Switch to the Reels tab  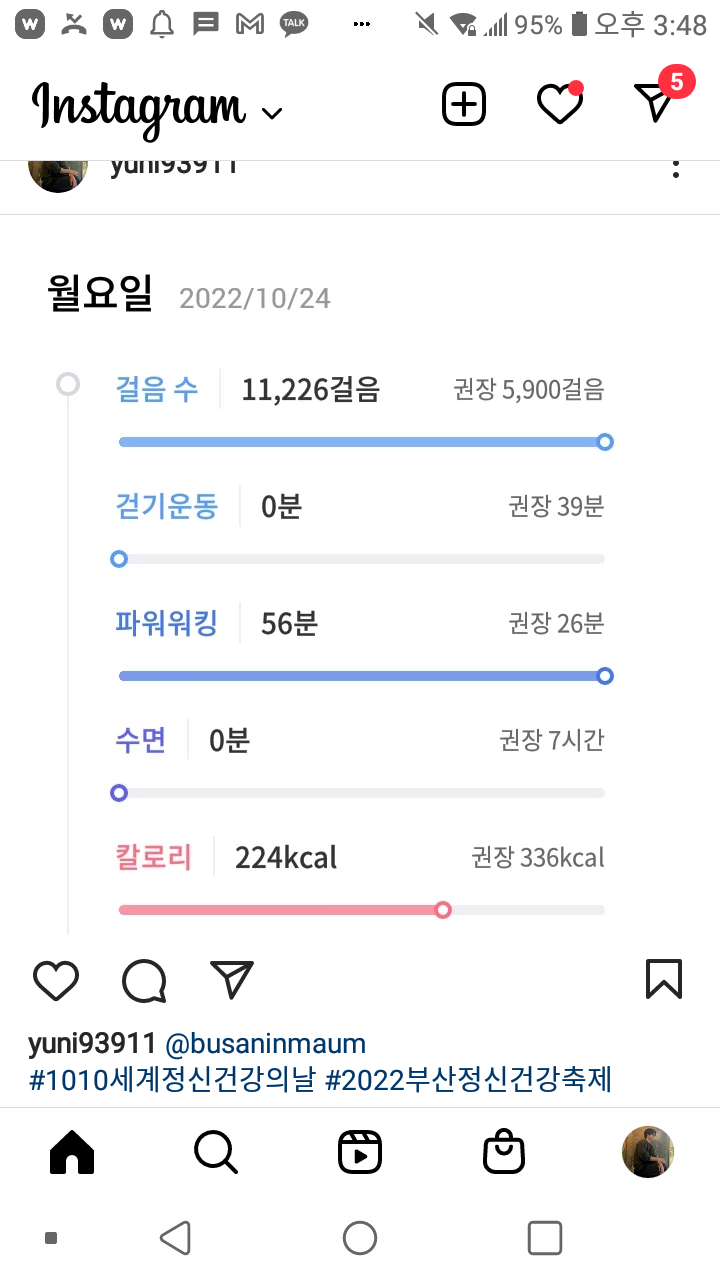coord(360,1153)
